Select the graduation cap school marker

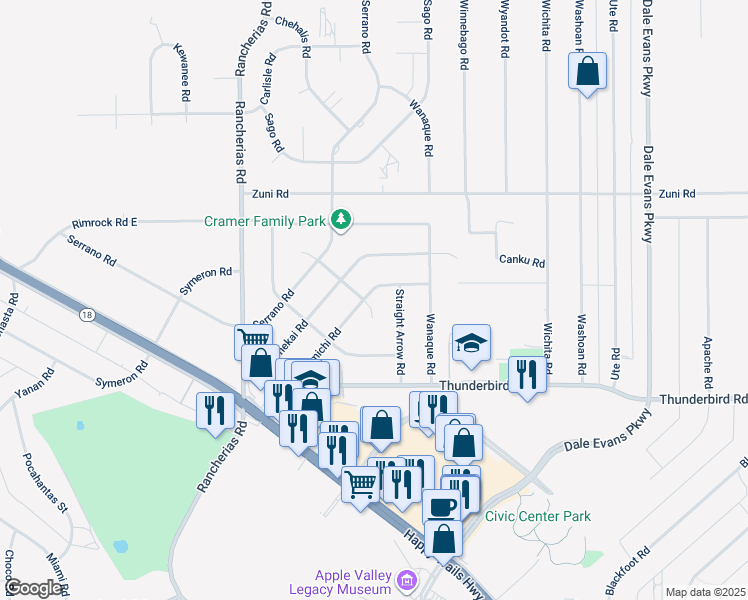coord(471,343)
